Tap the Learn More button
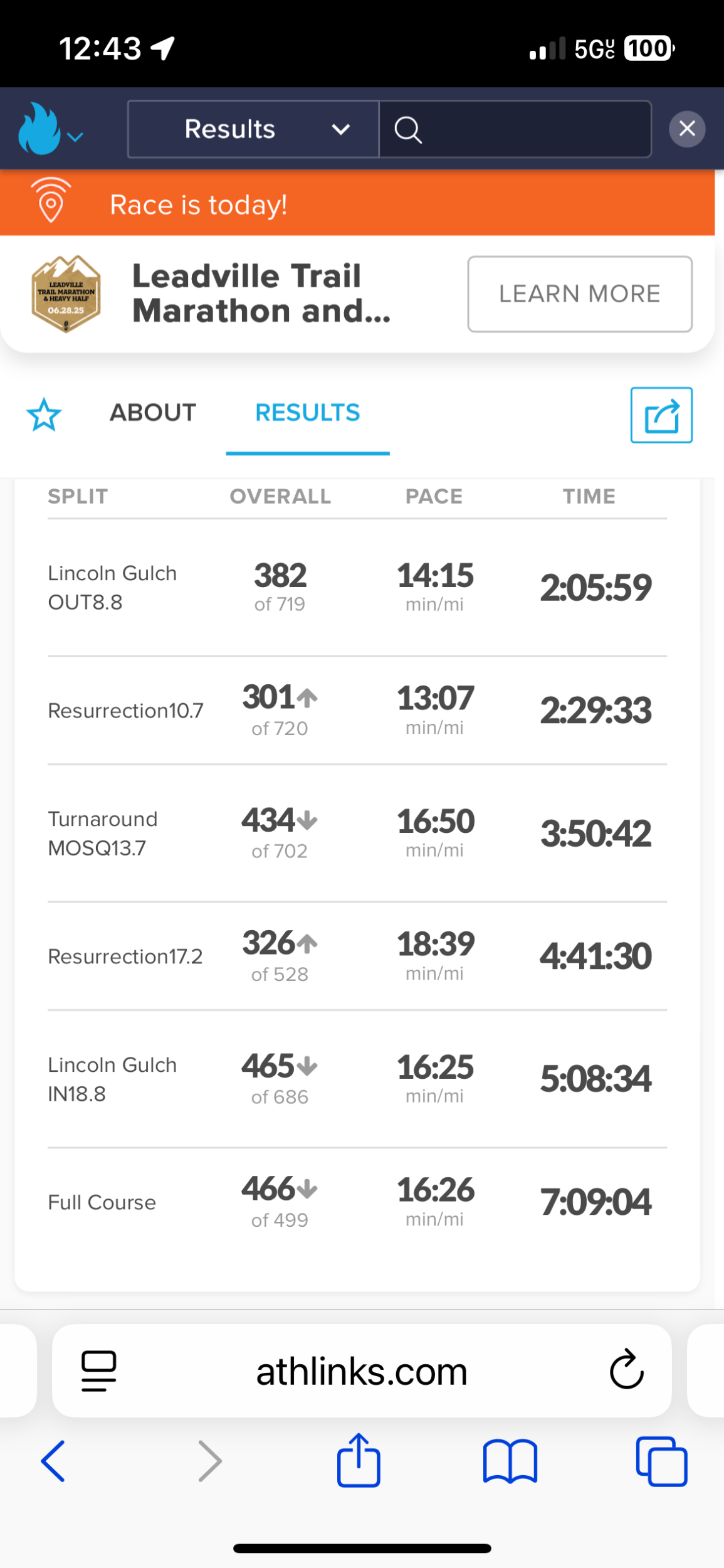This screenshot has width=724, height=1568. (x=580, y=294)
